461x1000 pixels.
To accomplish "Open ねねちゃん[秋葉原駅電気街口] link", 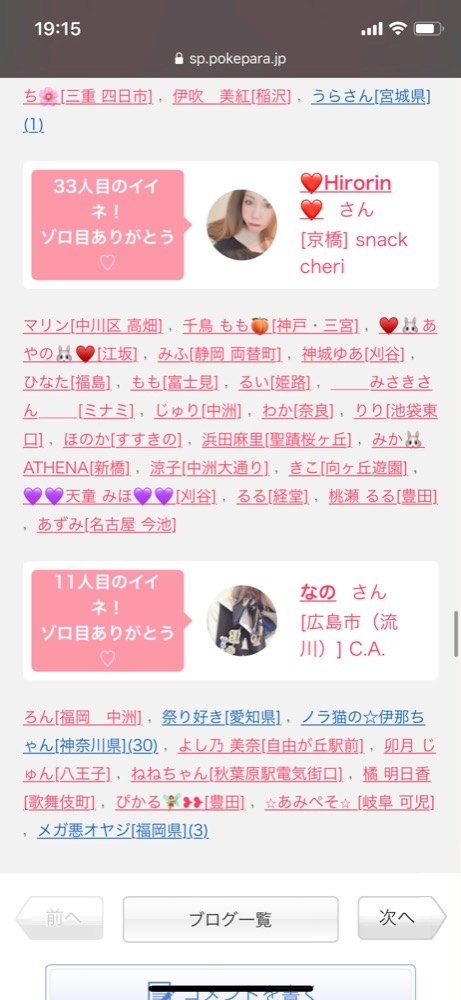I will click(x=237, y=774).
